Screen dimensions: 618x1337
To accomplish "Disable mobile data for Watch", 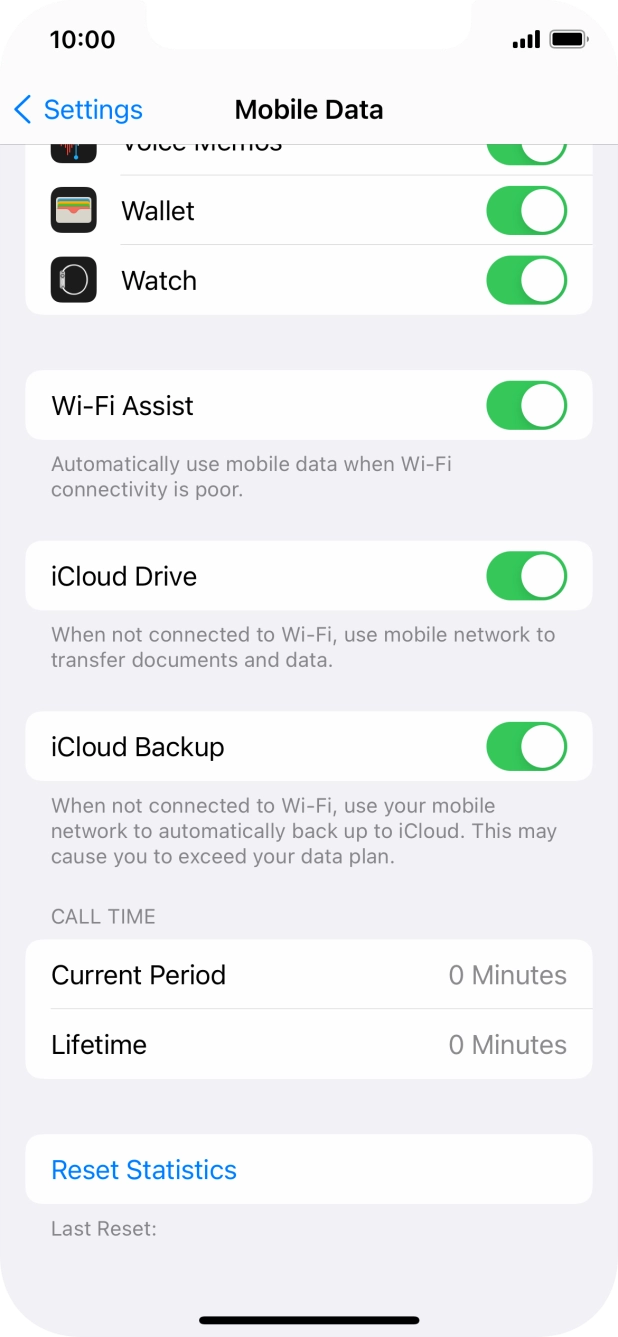I will point(526,280).
